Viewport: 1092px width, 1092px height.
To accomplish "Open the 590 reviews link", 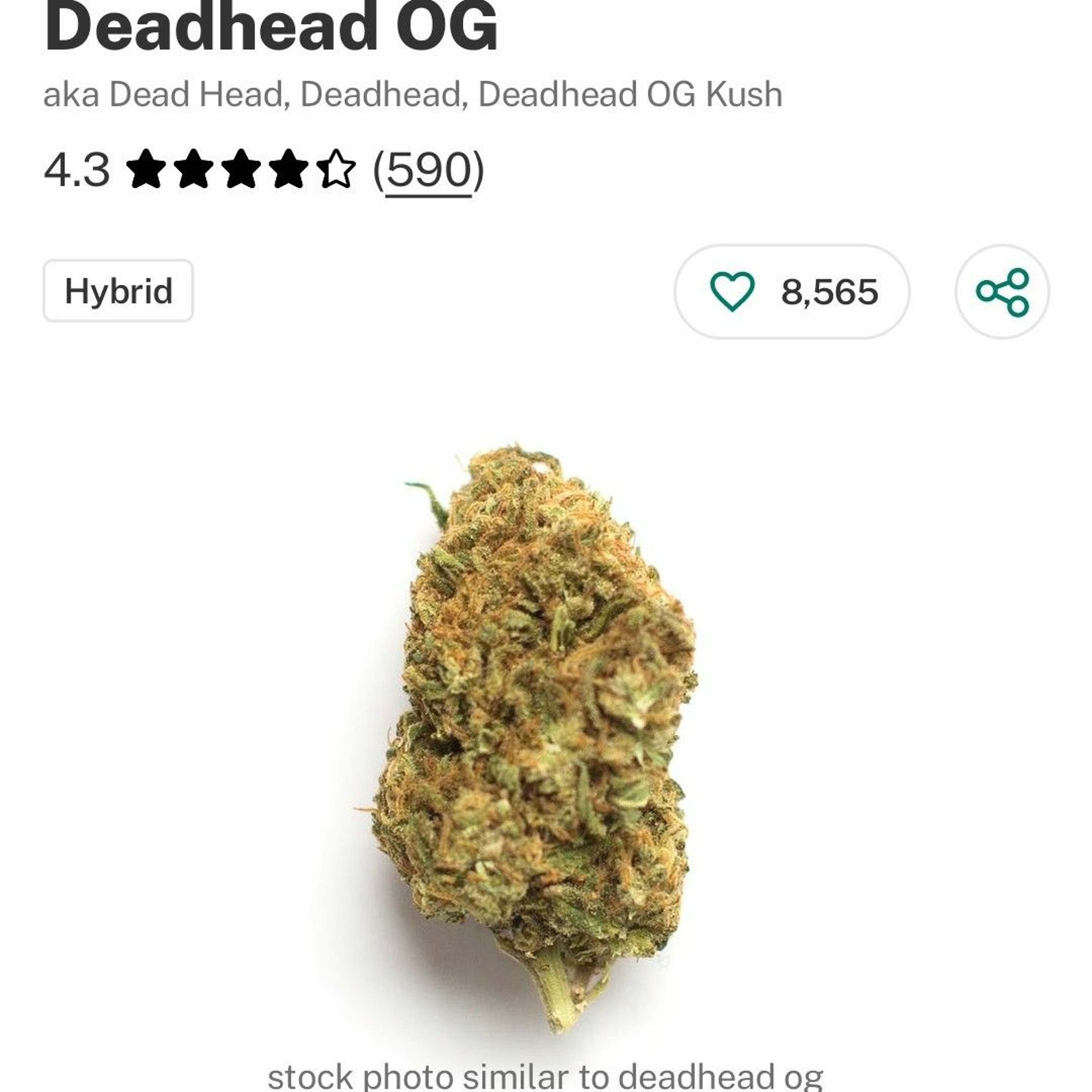I will coord(428,171).
